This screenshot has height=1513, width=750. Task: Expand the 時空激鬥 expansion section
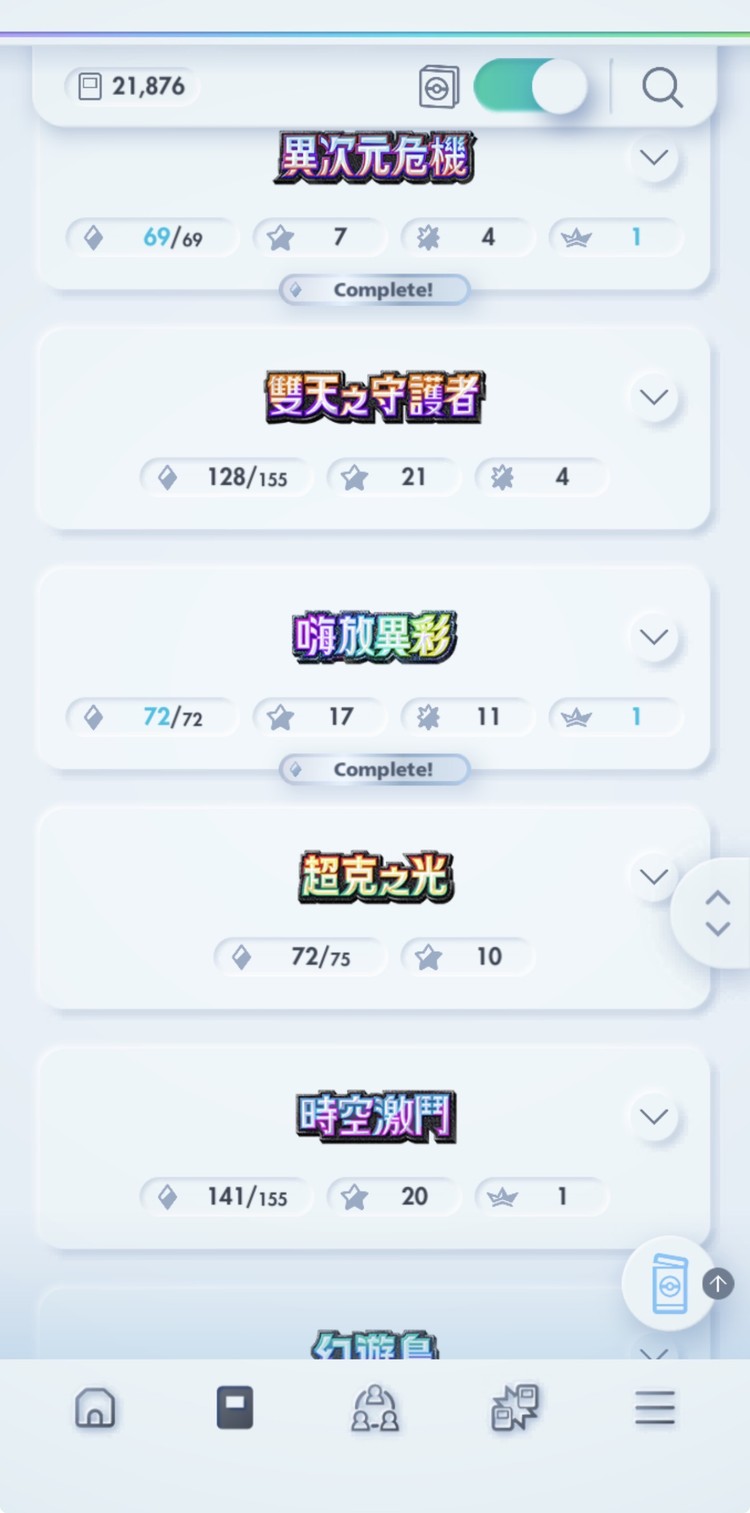coord(654,1117)
